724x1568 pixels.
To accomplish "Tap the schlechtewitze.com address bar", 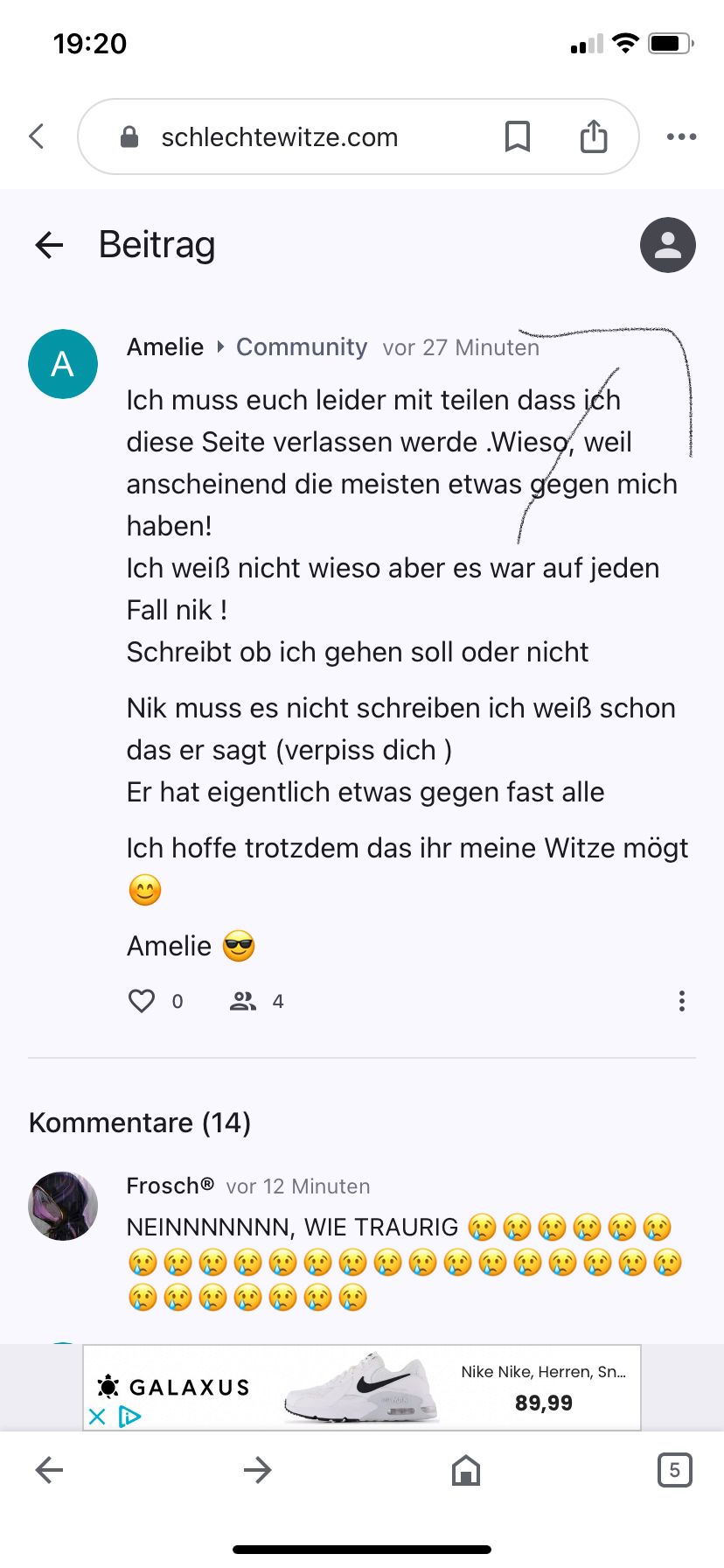I will point(280,137).
